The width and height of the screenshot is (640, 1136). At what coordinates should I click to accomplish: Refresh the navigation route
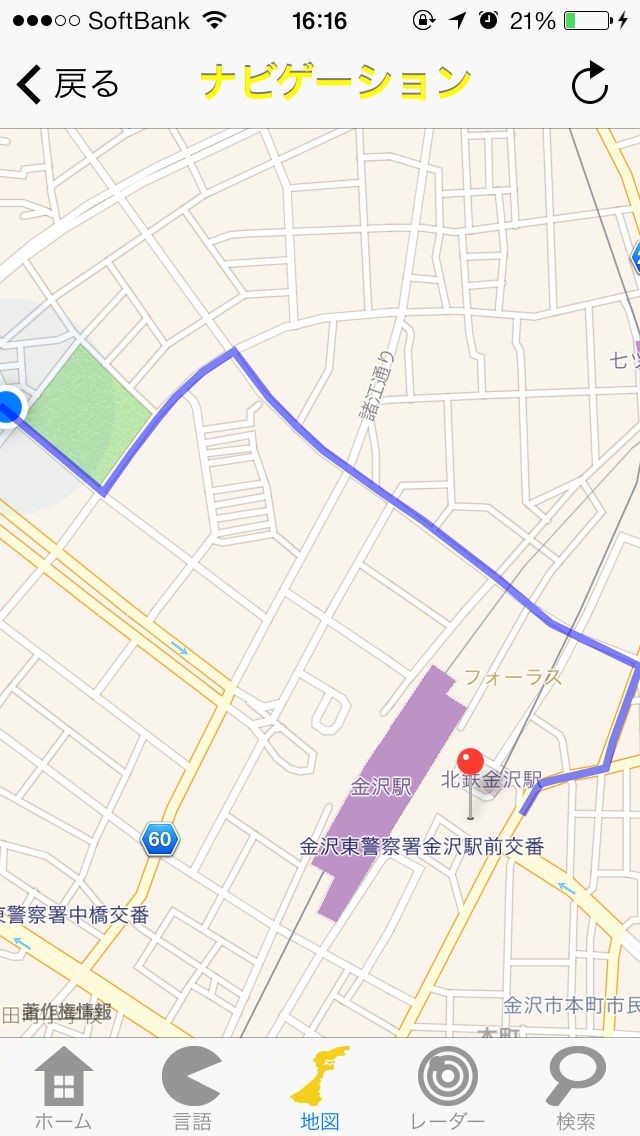[x=590, y=84]
